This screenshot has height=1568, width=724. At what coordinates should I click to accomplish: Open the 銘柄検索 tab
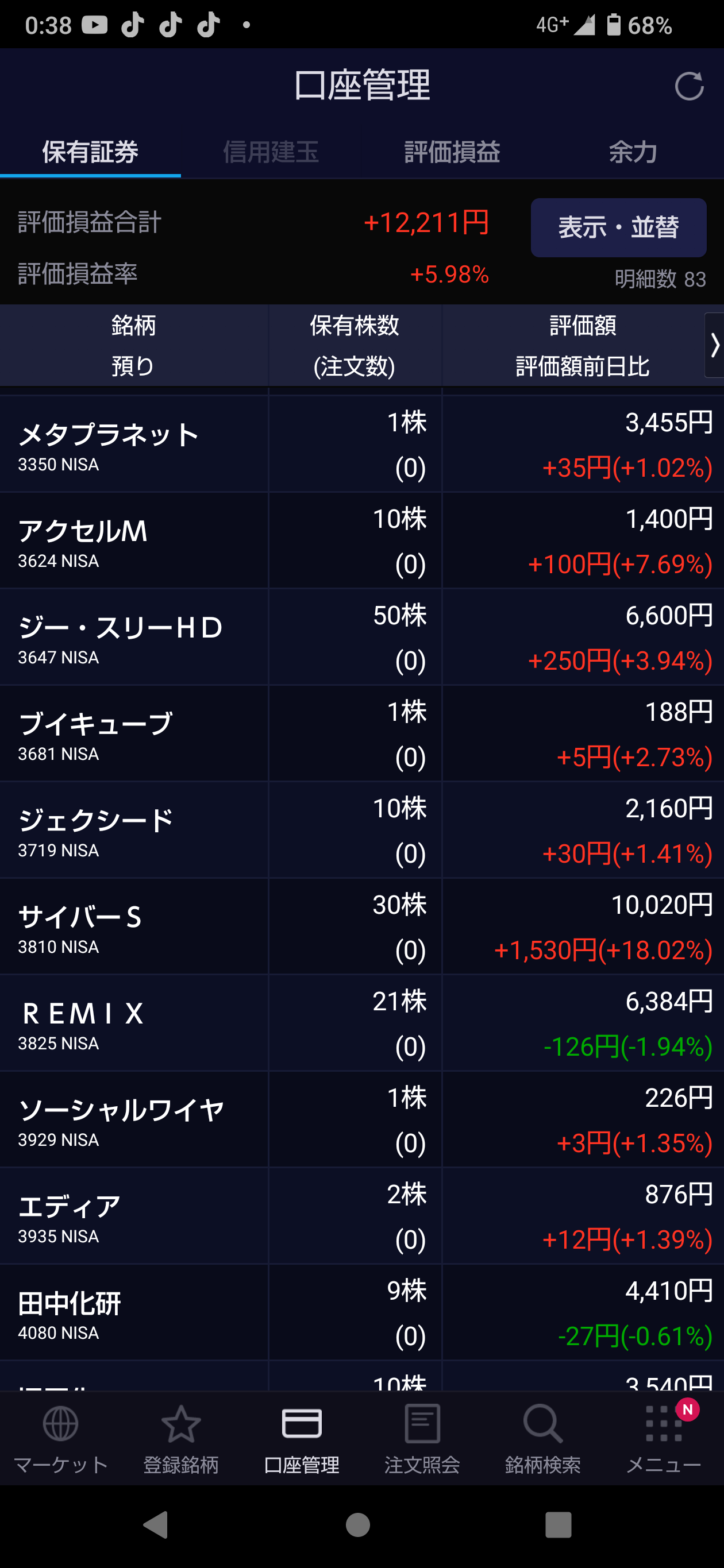click(x=542, y=1439)
